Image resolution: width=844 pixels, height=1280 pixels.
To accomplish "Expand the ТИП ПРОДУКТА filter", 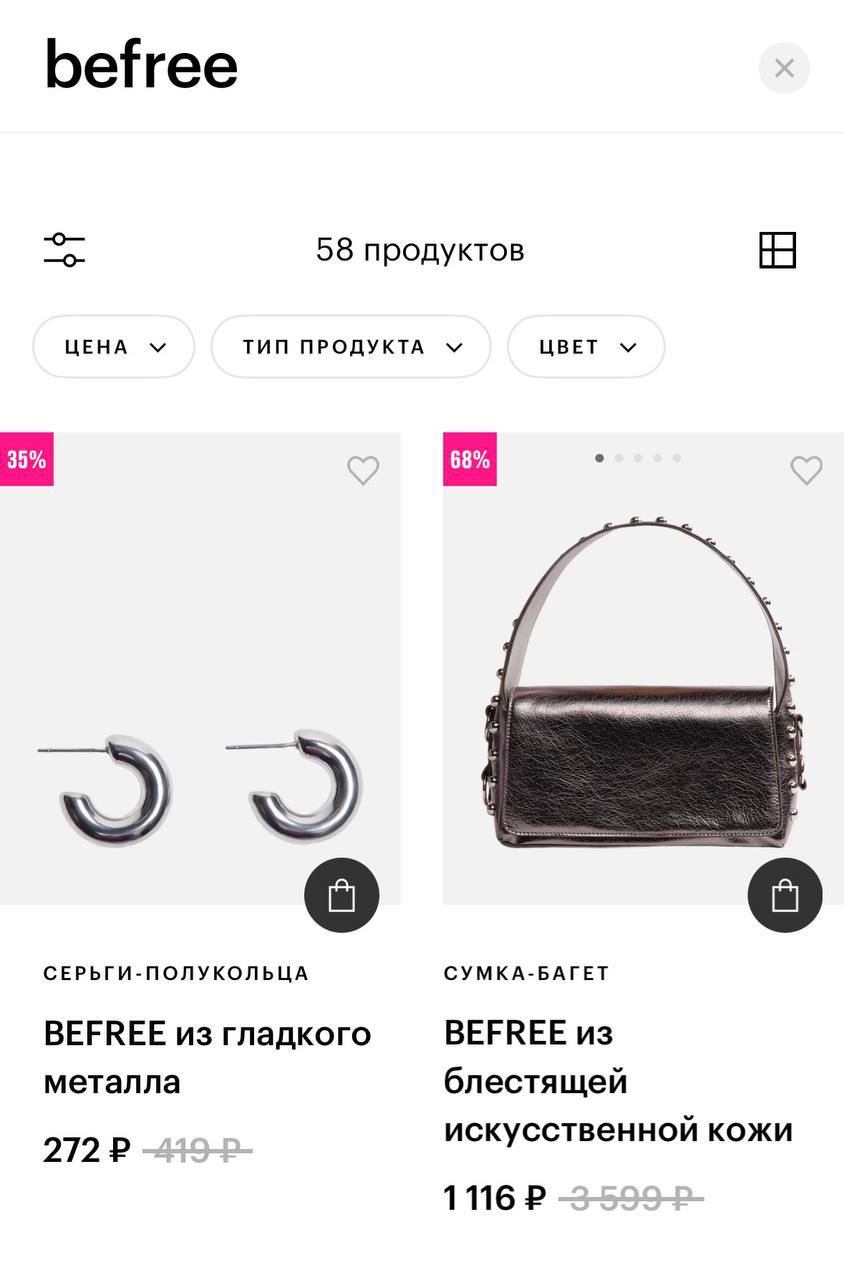I will pyautogui.click(x=351, y=347).
